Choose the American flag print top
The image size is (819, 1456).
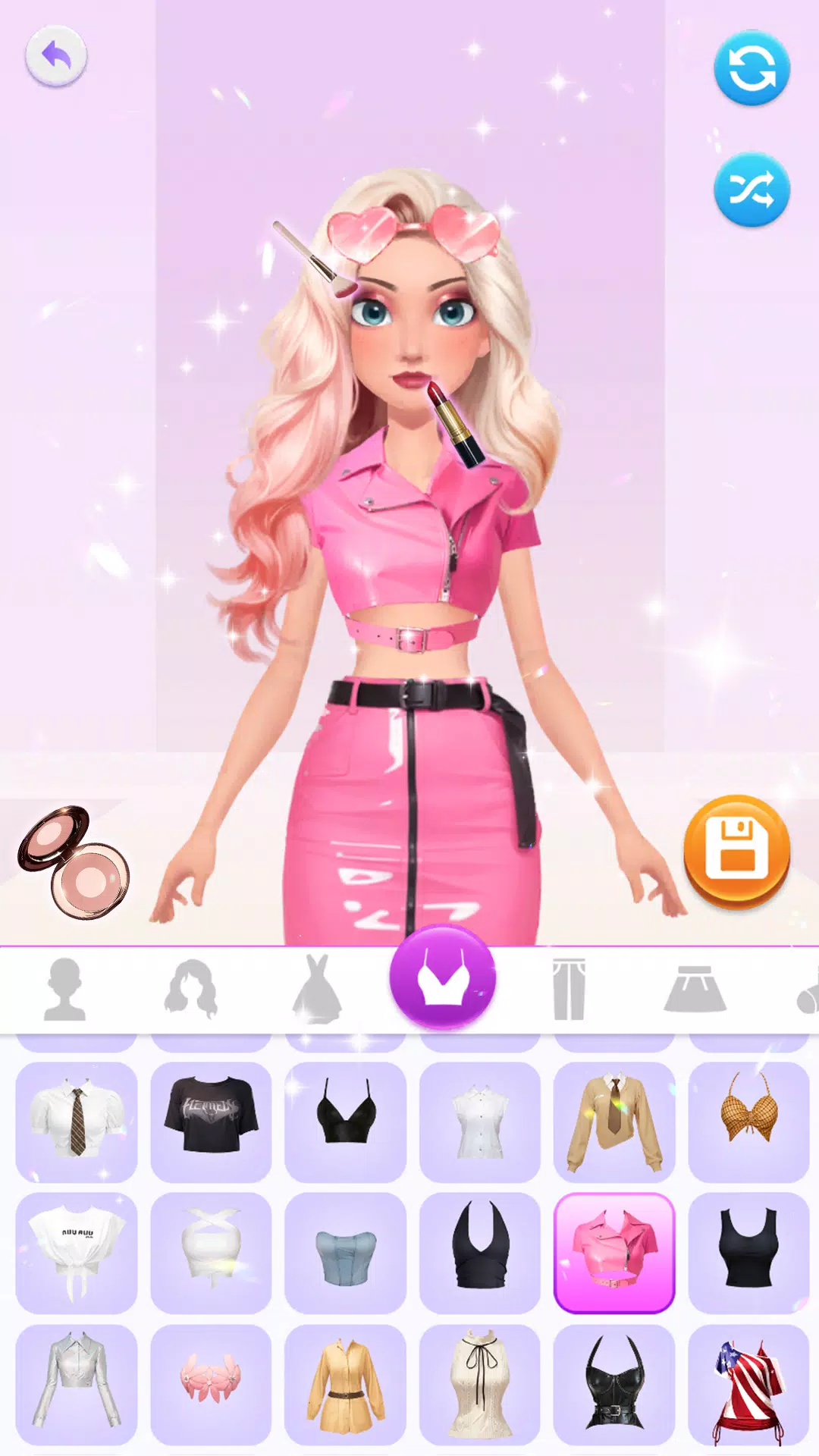(748, 1385)
